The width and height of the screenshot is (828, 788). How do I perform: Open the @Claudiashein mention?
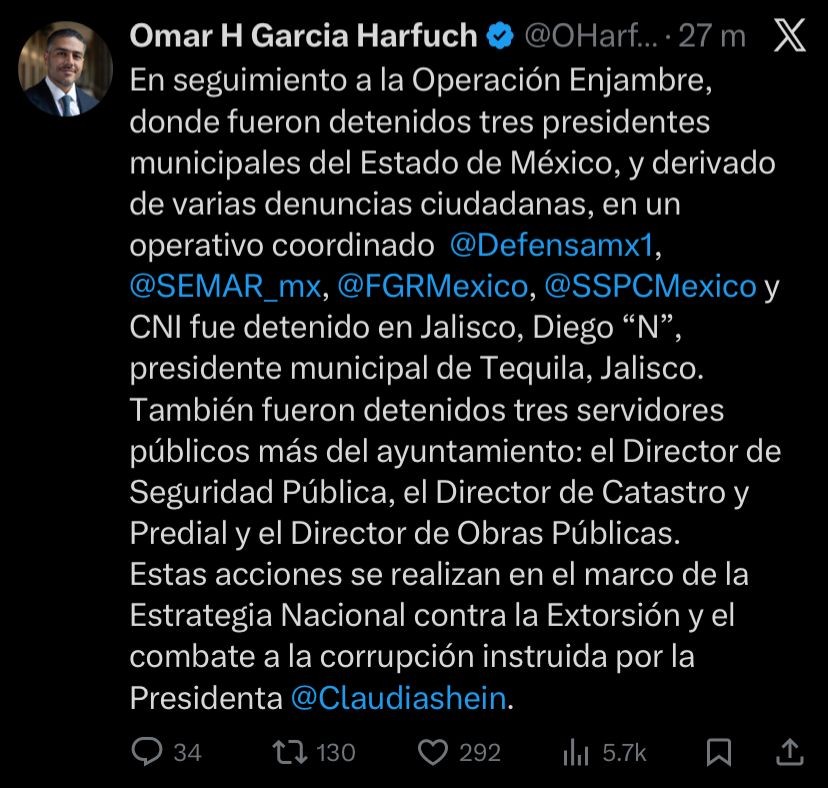(397, 697)
